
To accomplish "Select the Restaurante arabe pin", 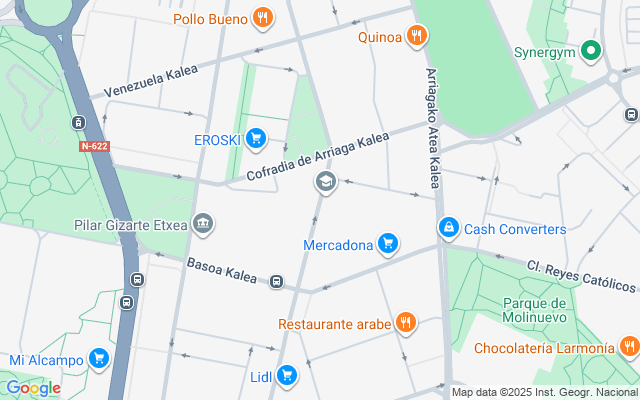I will point(405,323).
